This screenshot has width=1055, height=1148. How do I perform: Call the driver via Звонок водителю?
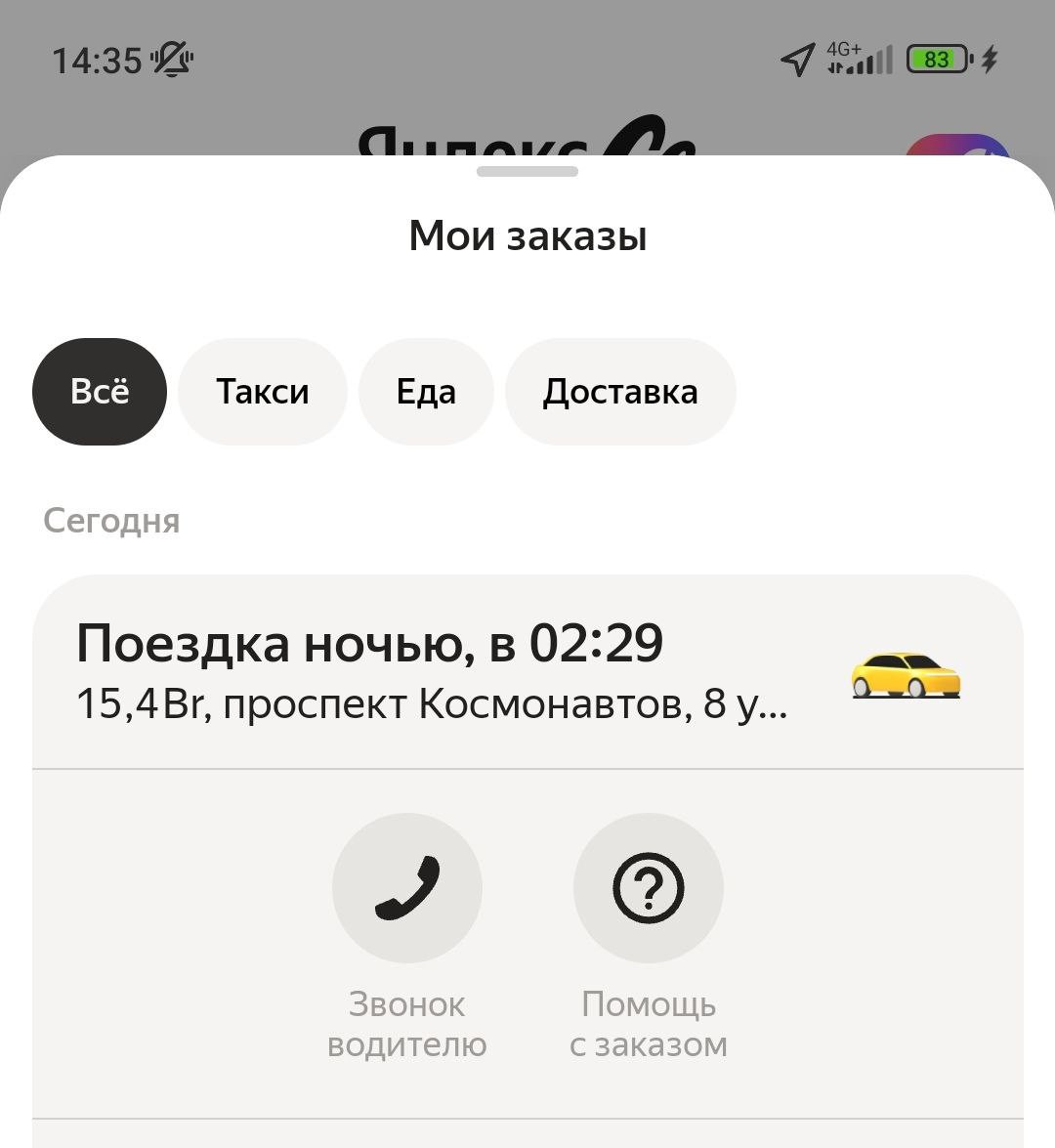pyautogui.click(x=407, y=888)
